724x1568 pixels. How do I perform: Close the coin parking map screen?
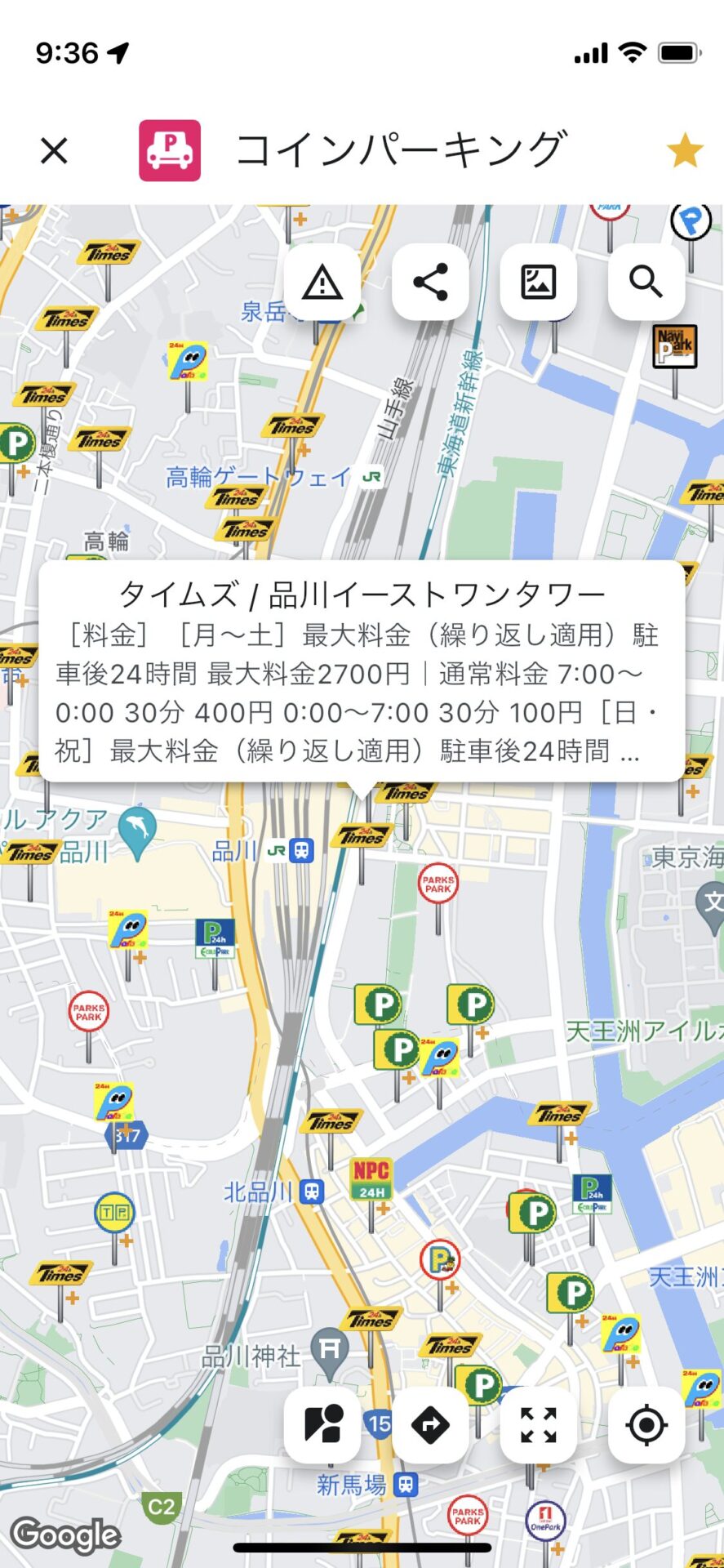(54, 151)
